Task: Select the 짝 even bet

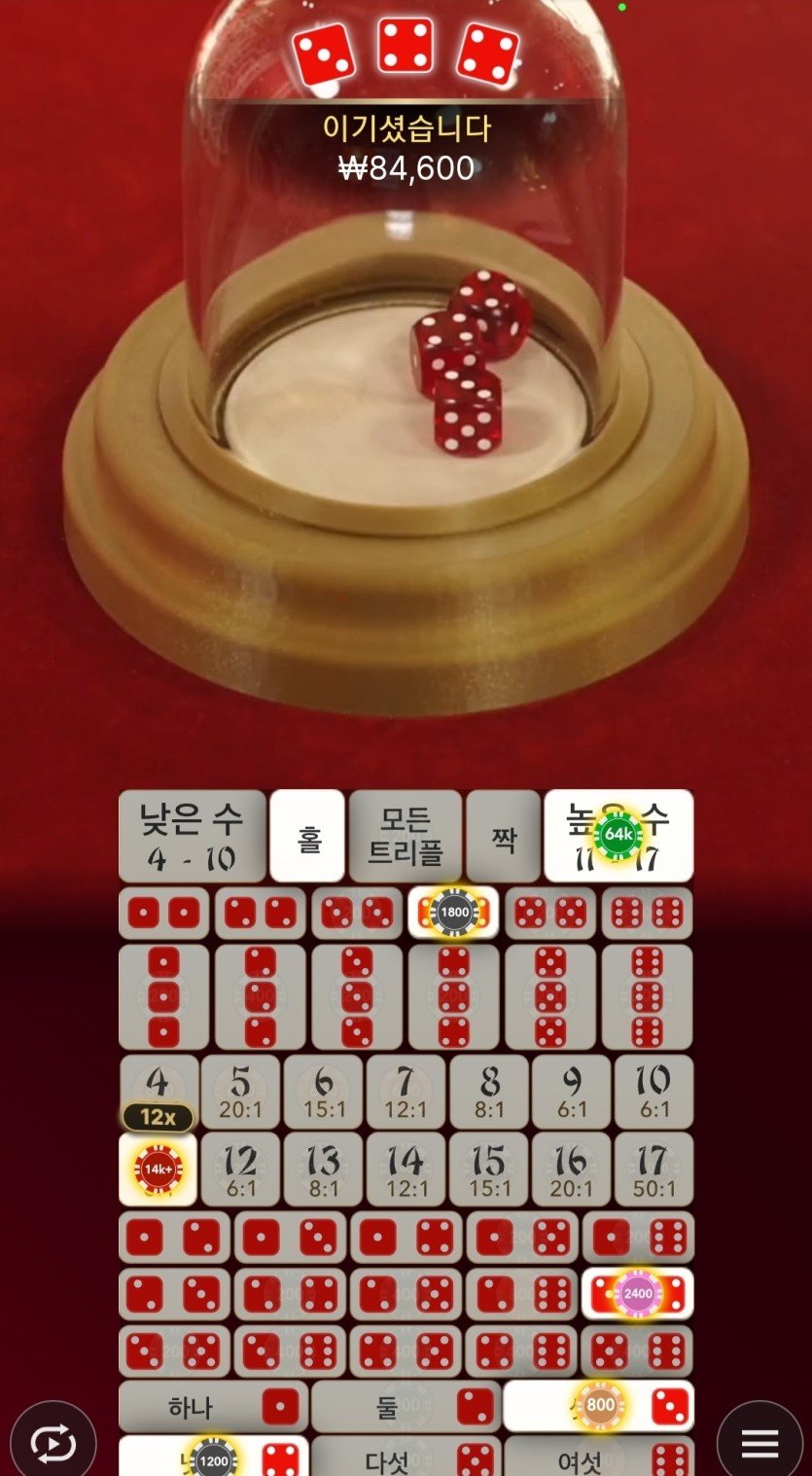Action: pyautogui.click(x=504, y=836)
